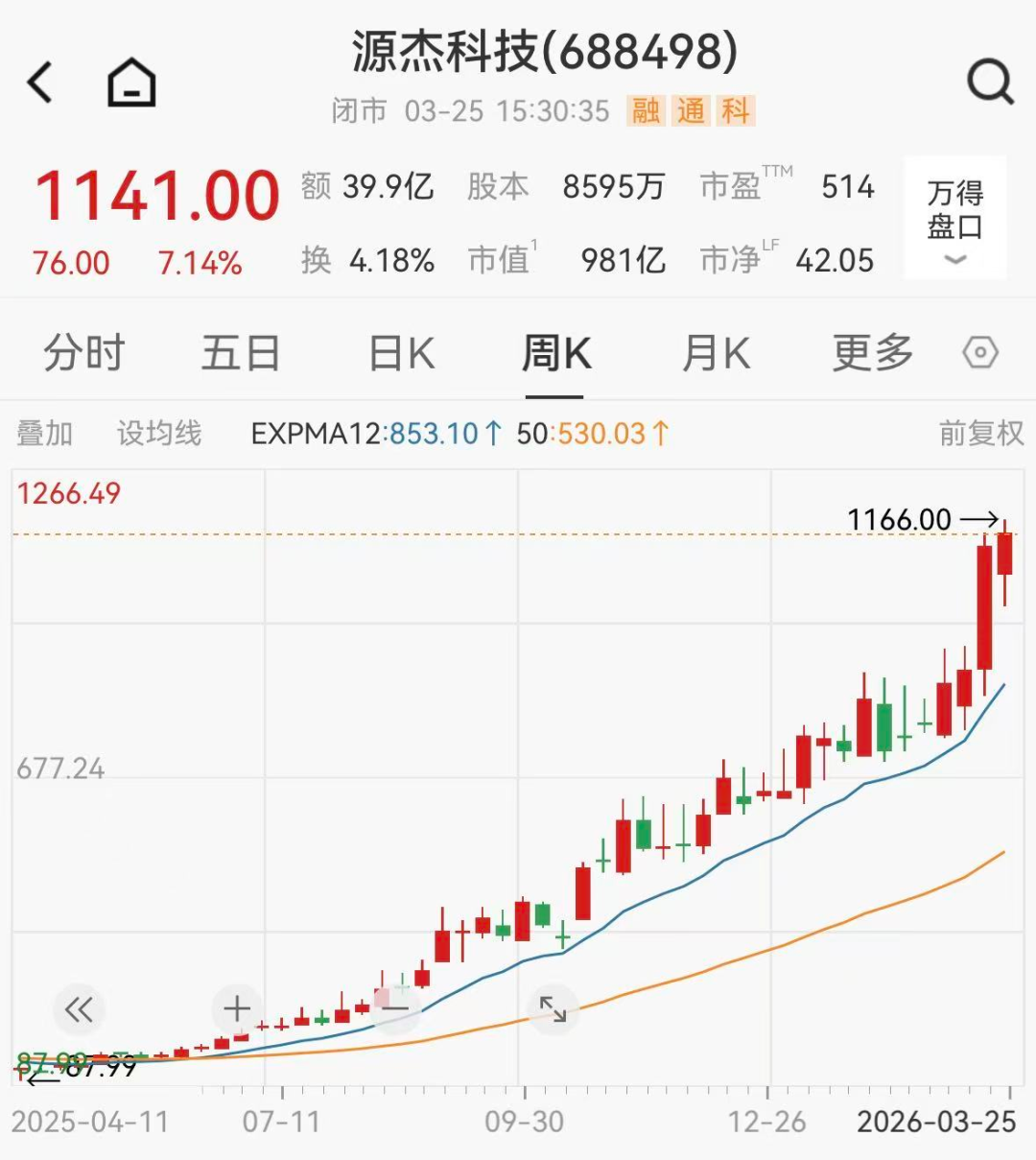The height and width of the screenshot is (1160, 1036).
Task: Select the 周K chart tab
Action: tap(555, 353)
